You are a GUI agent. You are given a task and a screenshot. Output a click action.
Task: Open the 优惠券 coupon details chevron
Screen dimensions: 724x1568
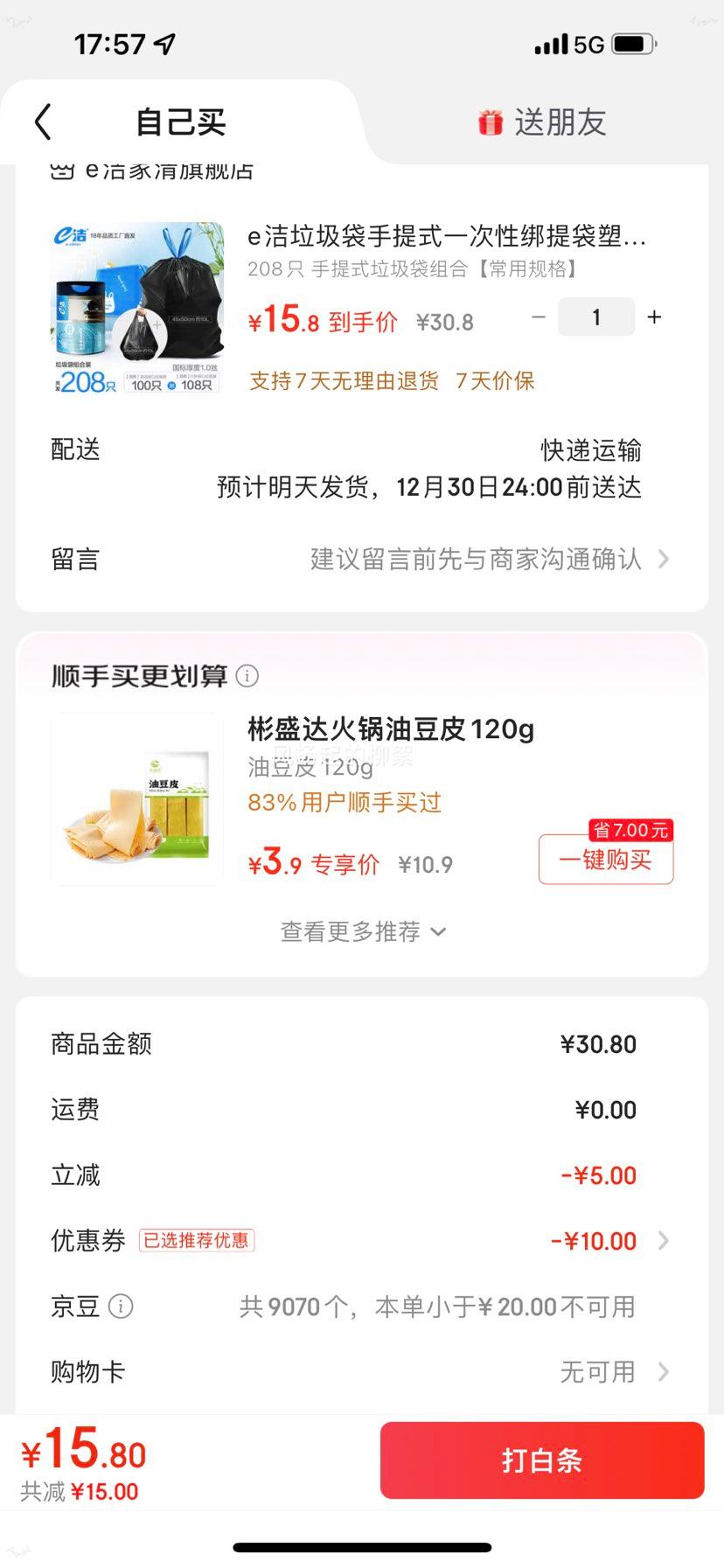click(665, 1241)
